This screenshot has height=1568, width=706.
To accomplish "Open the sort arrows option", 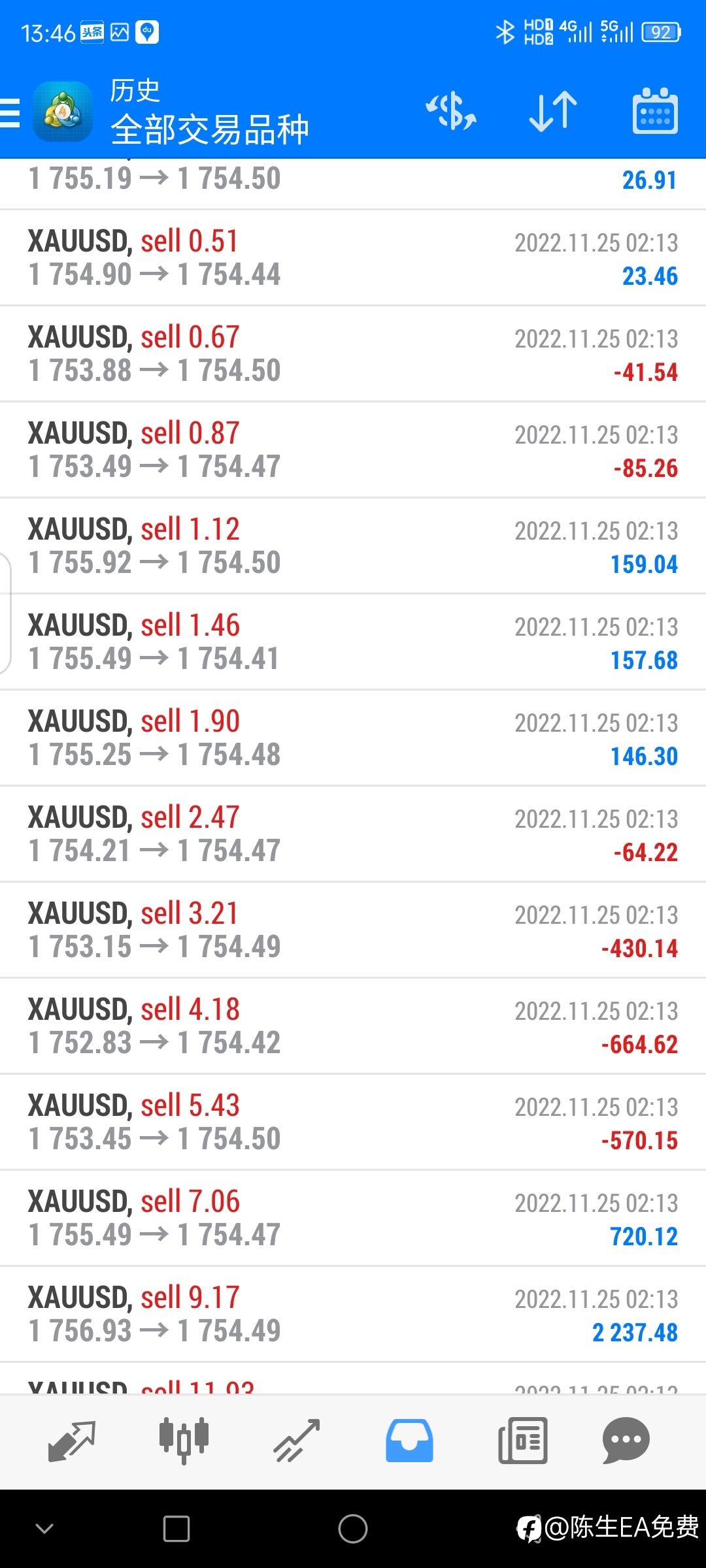I will tap(553, 111).
